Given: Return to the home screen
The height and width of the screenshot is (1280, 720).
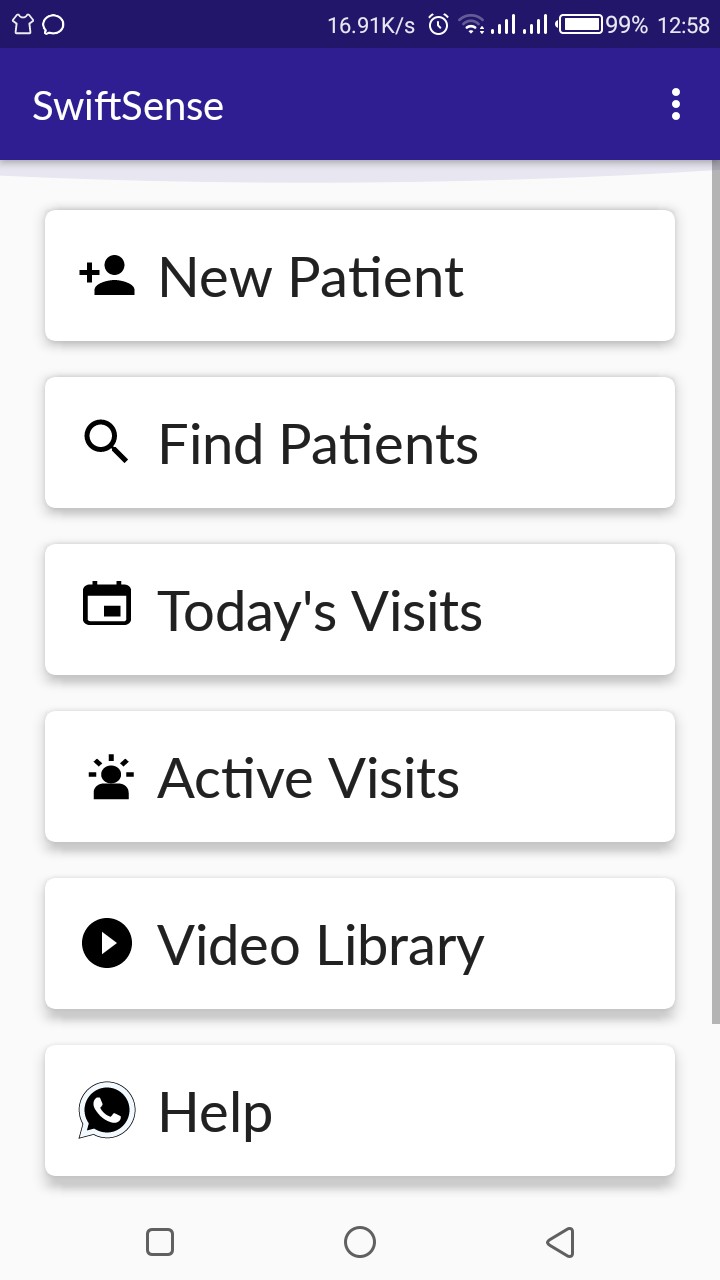Looking at the screenshot, I should click(x=360, y=1242).
